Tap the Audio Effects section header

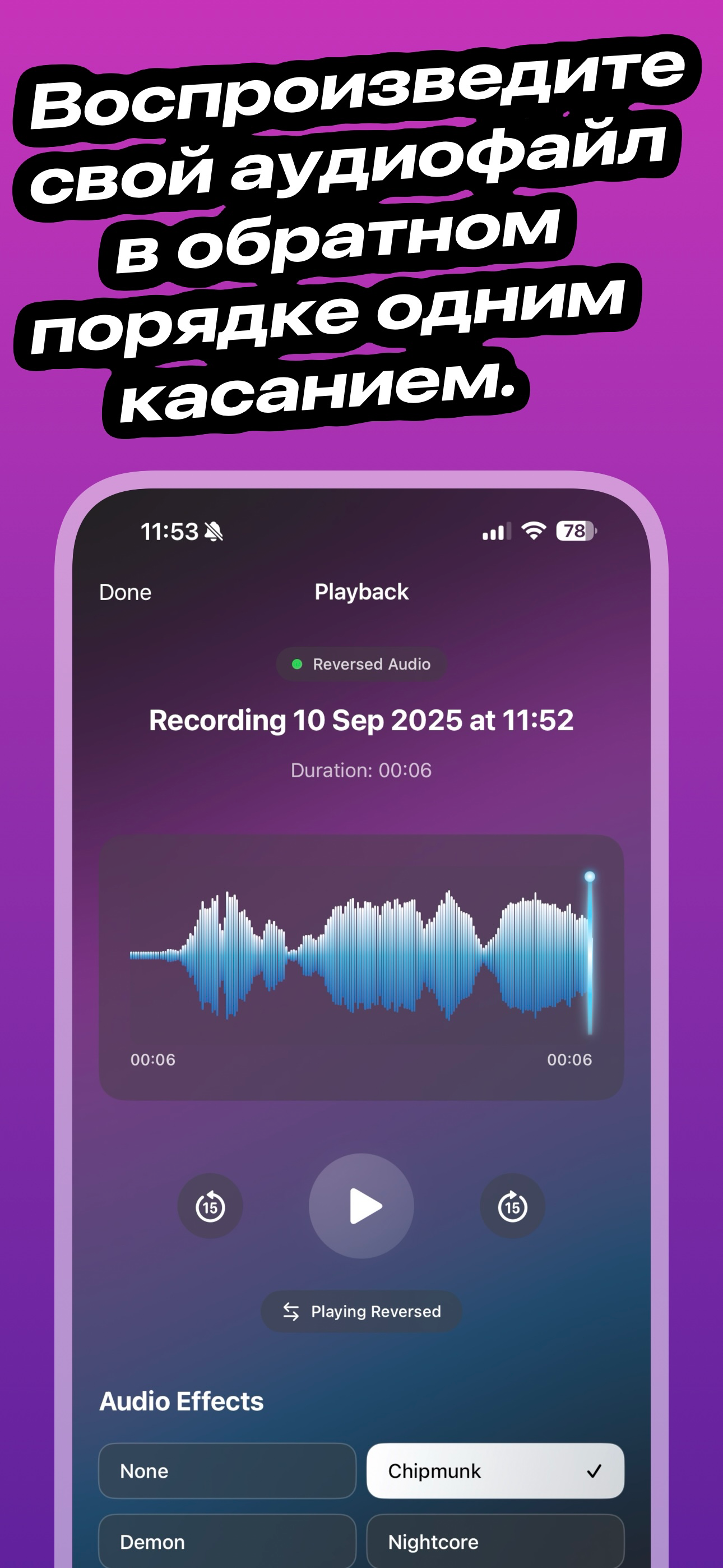[x=182, y=1402]
